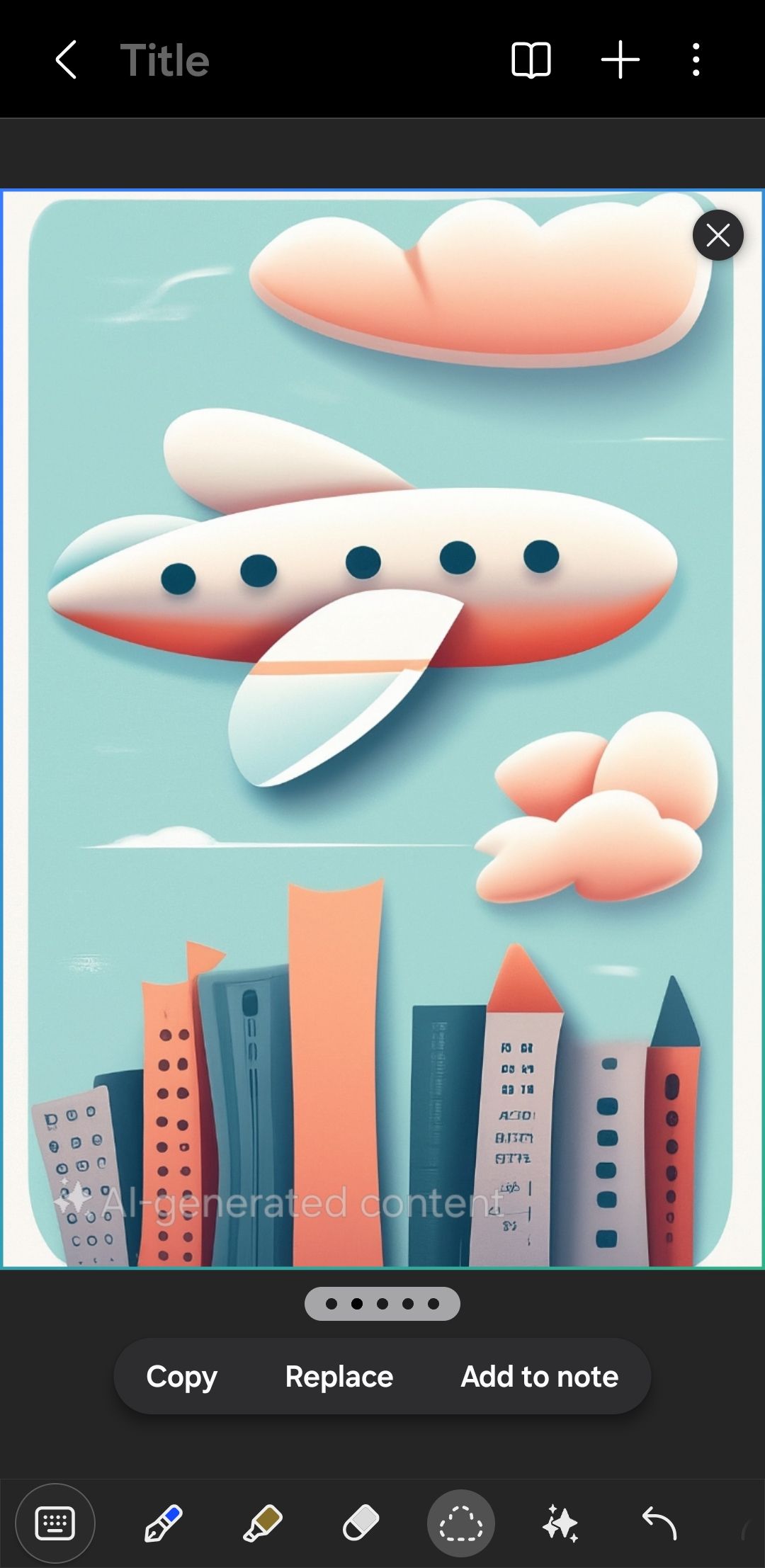
Task: Undo the last action
Action: pos(659,1523)
